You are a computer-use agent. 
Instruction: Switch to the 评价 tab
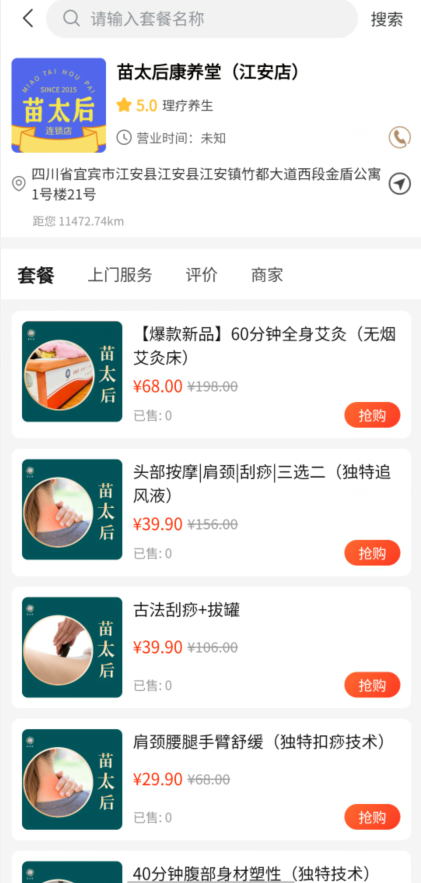(x=201, y=275)
